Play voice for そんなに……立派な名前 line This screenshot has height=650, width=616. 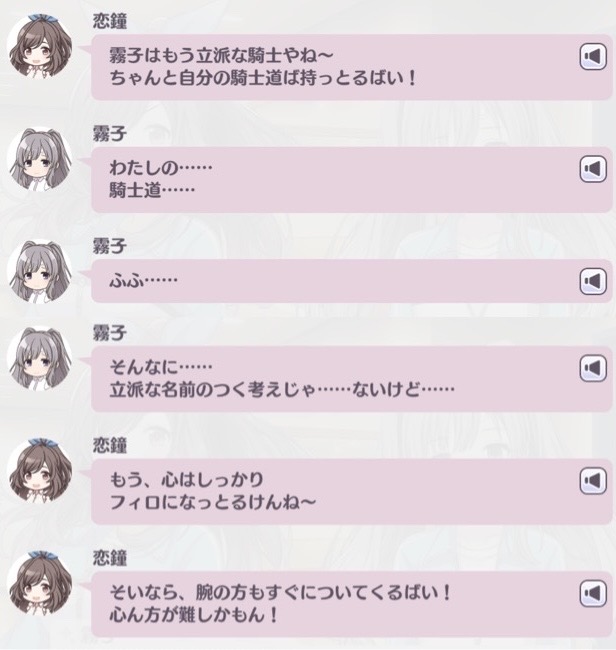(593, 370)
